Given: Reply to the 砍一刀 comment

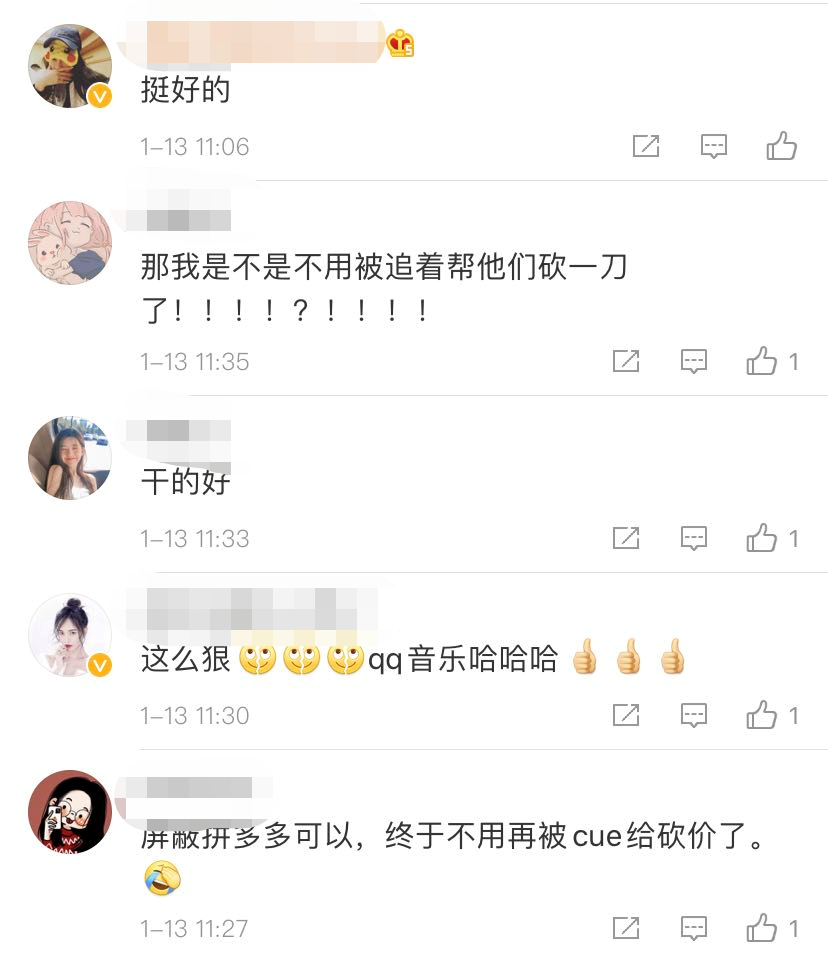Looking at the screenshot, I should (694, 361).
